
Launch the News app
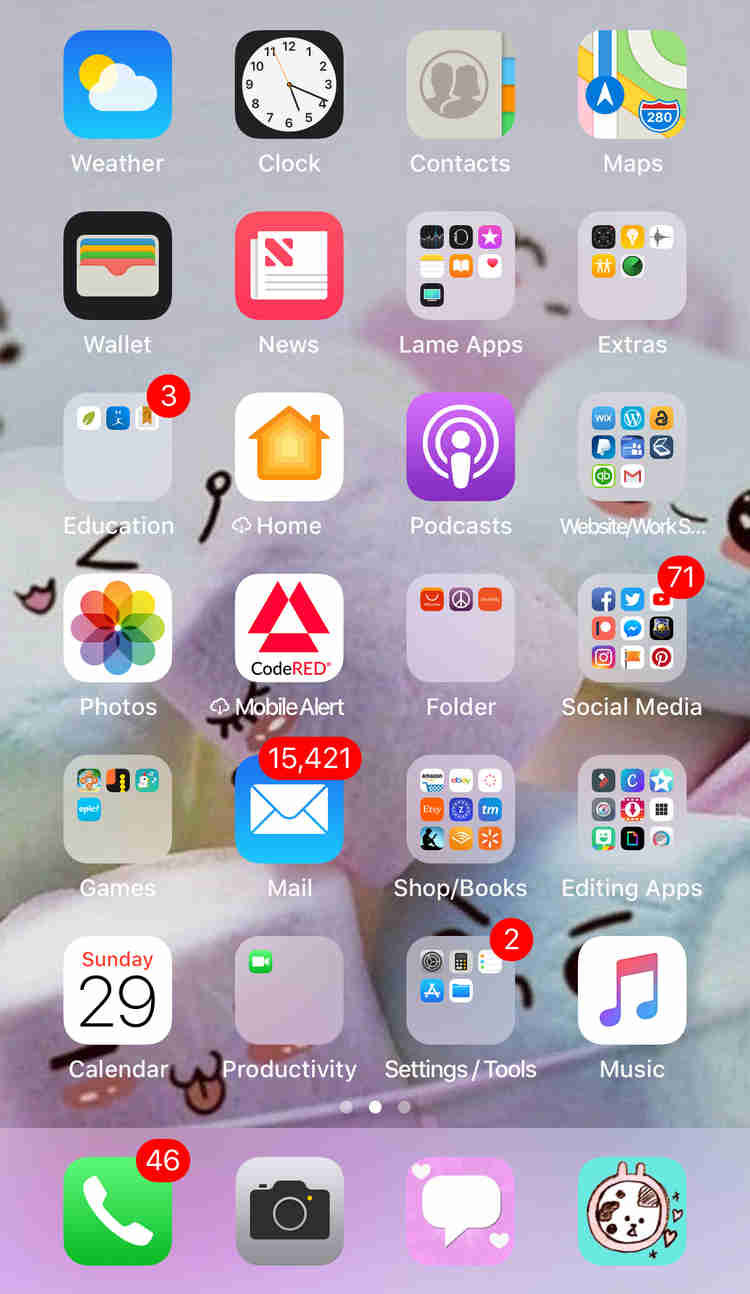click(289, 265)
